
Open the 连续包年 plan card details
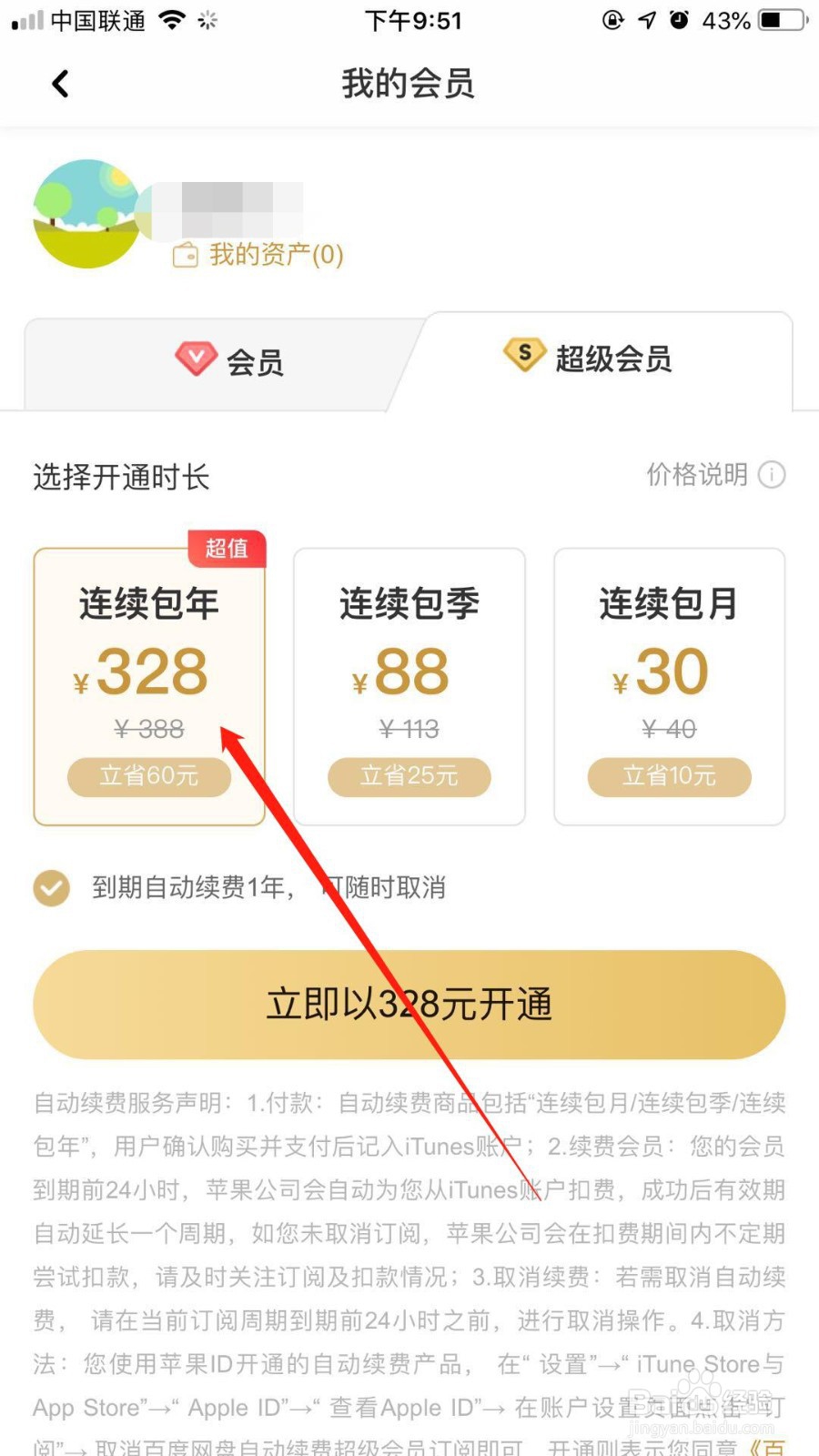point(149,682)
